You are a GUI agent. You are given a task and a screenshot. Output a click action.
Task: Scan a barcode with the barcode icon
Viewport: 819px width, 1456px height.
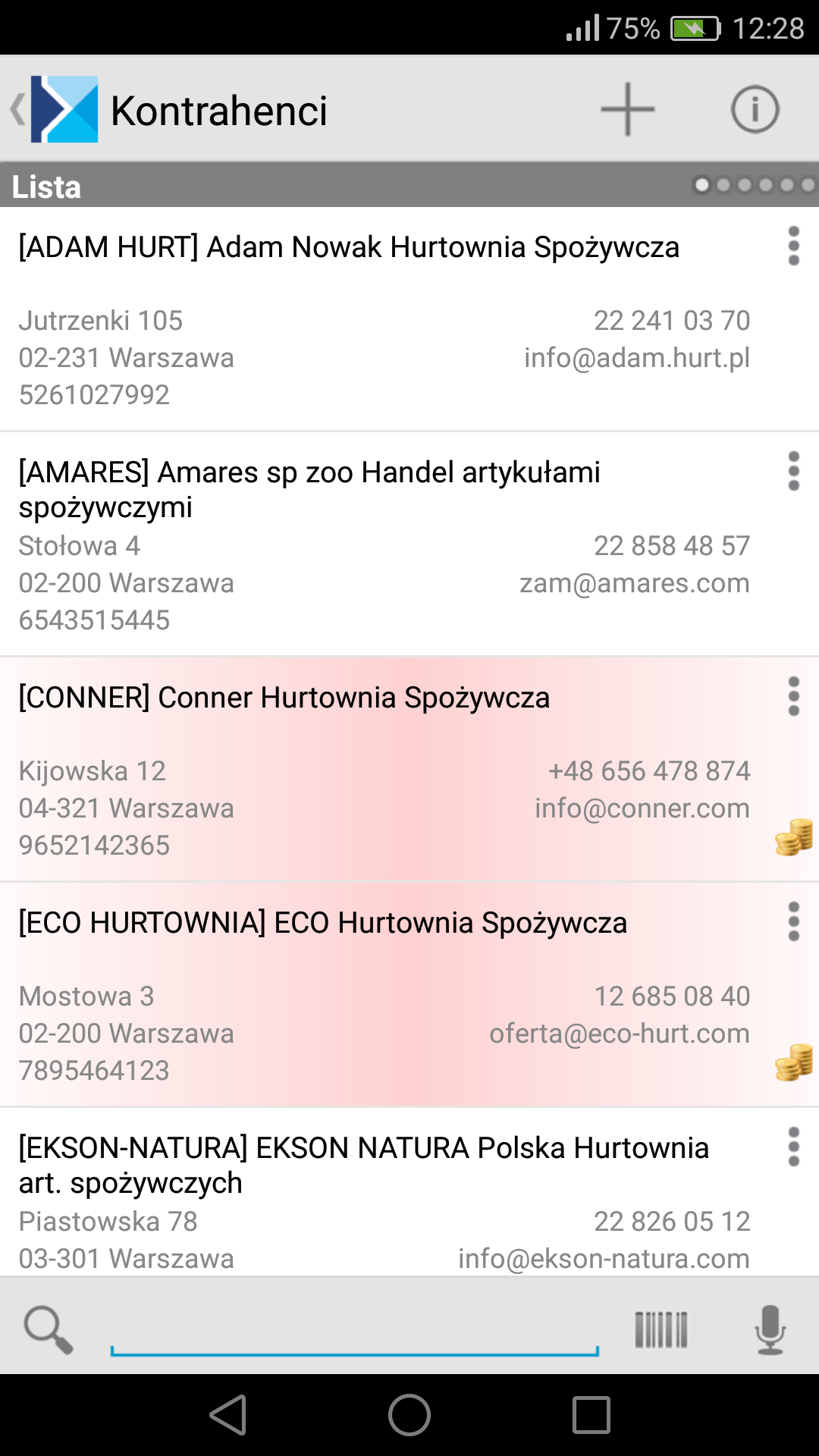click(661, 1329)
